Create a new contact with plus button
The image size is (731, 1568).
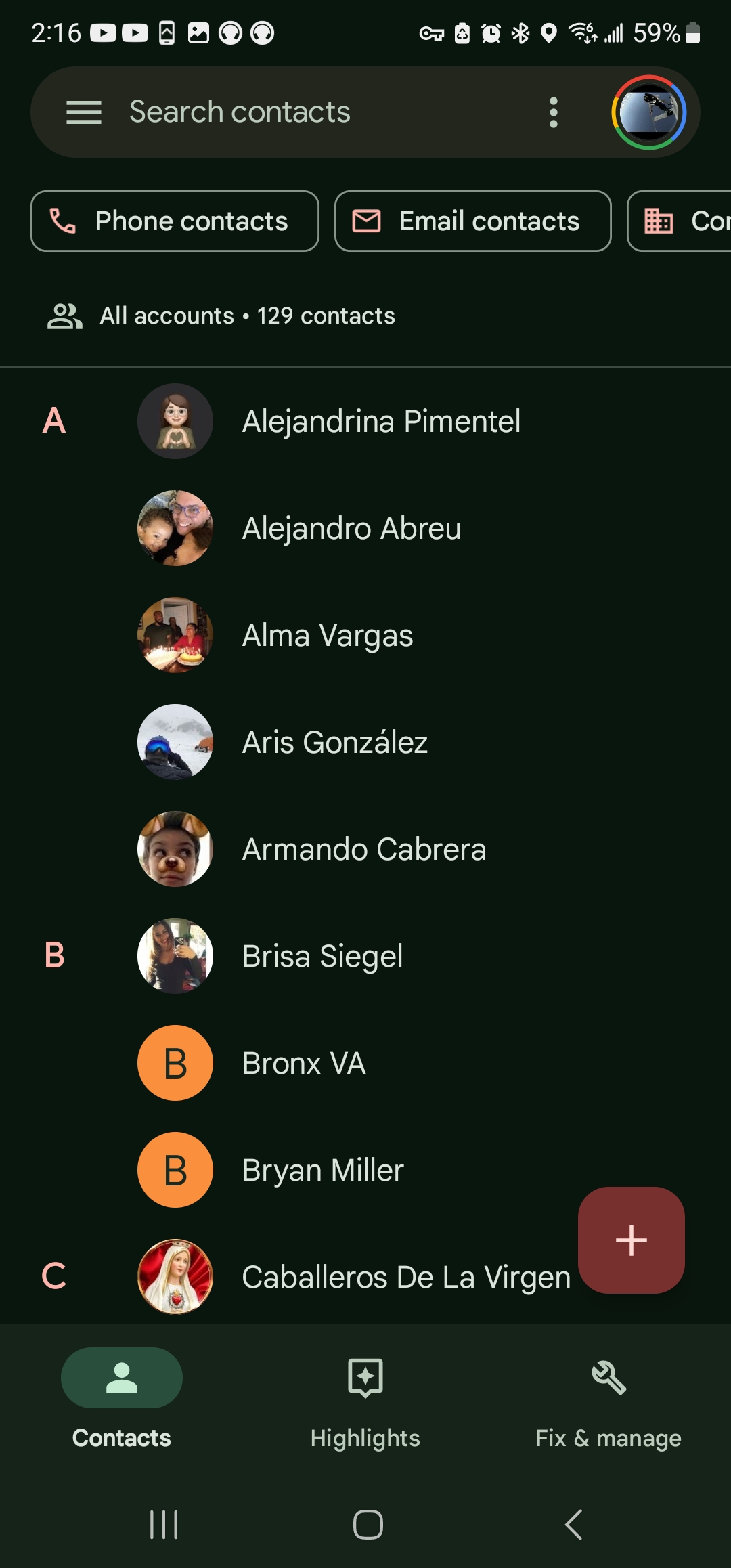pyautogui.click(x=632, y=1240)
